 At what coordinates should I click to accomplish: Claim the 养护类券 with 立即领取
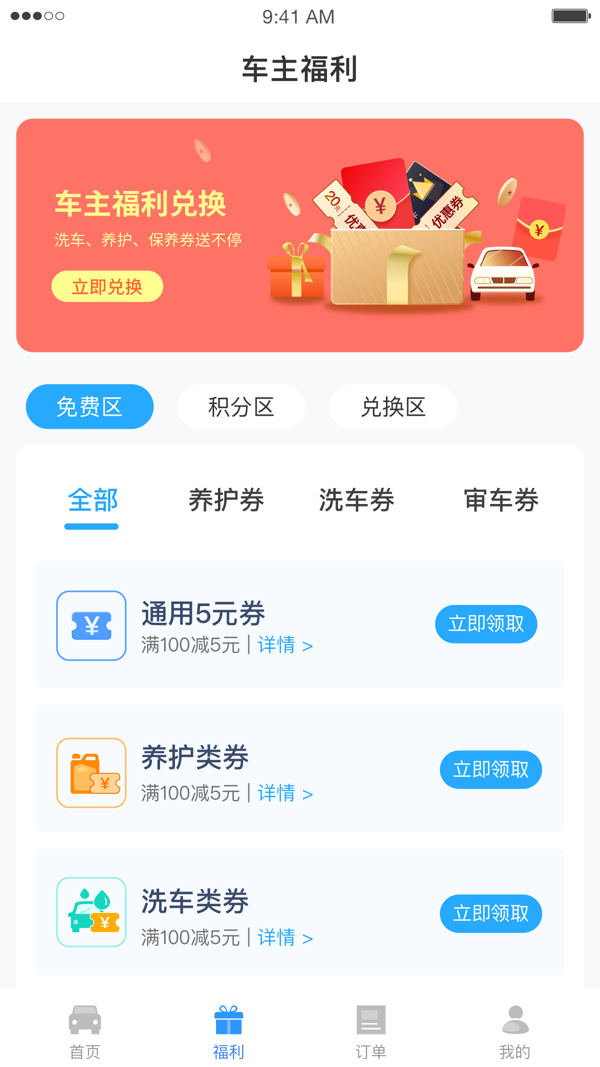pyautogui.click(x=491, y=769)
